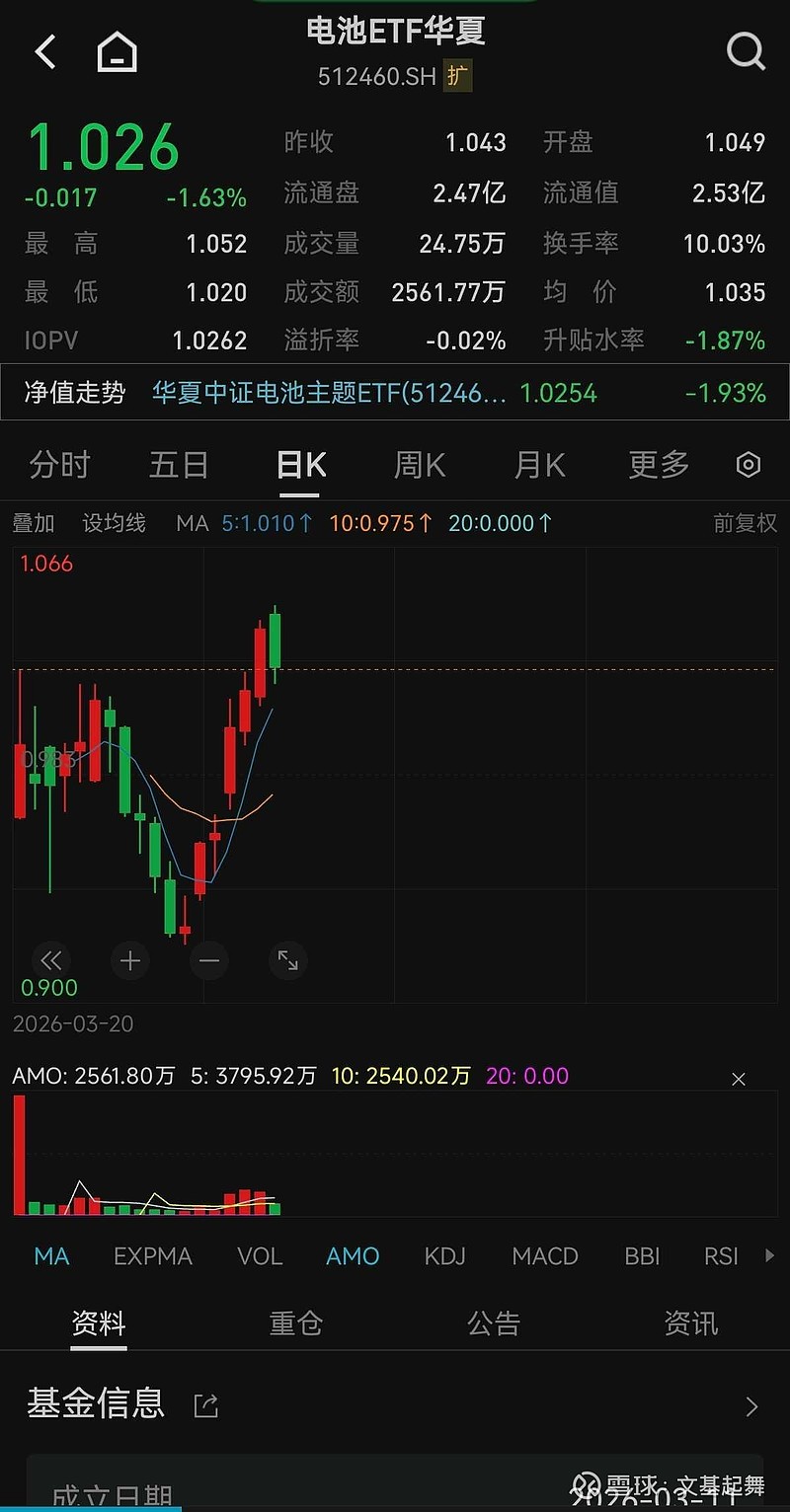Select the MACD indicator
Image resolution: width=790 pixels, height=1512 pixels.
[x=545, y=1256]
